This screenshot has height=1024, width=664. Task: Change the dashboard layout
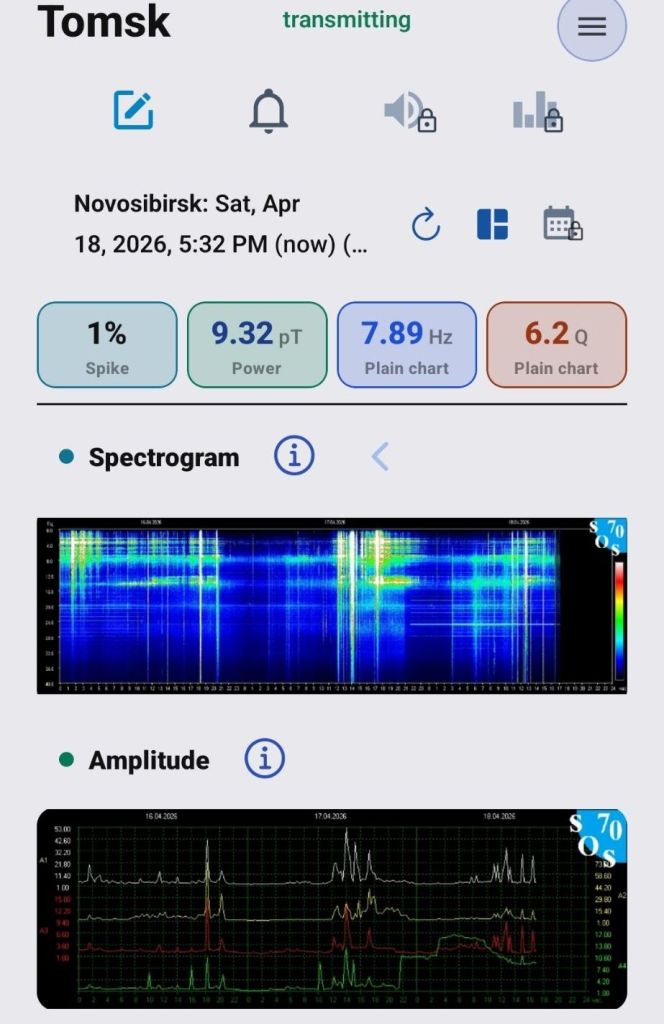(492, 224)
